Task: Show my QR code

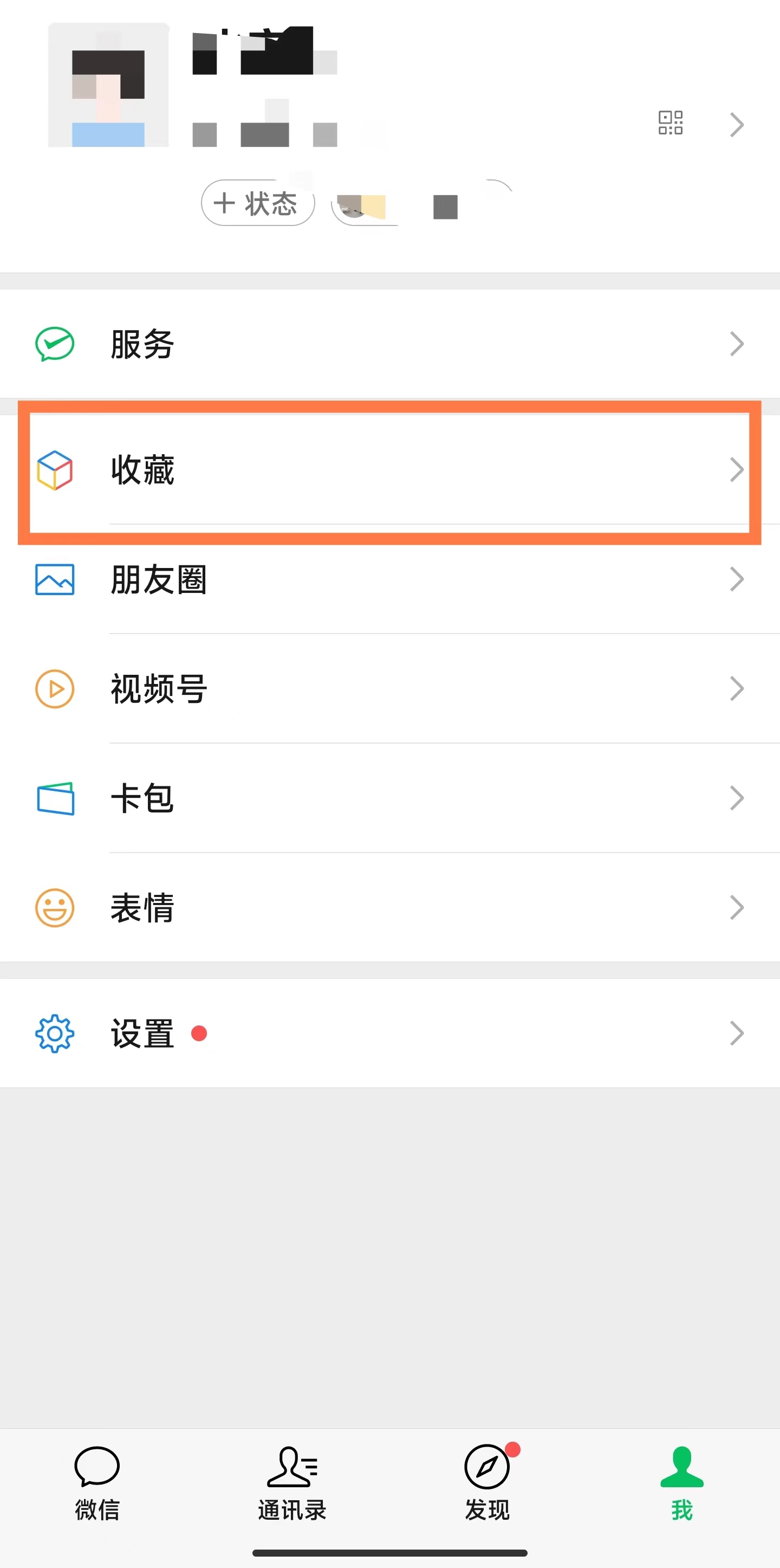Action: coord(670,124)
